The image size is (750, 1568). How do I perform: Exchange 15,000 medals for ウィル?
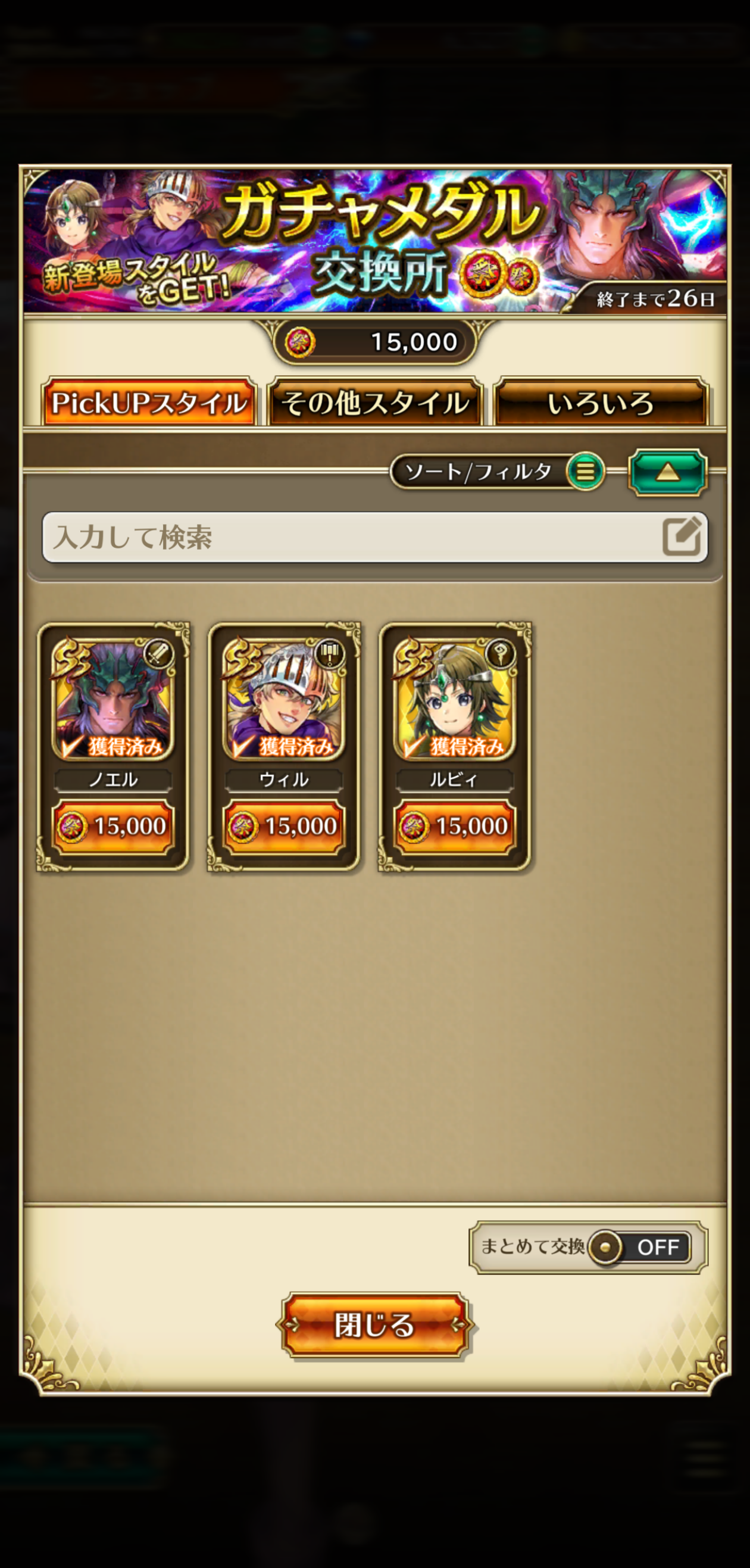[x=284, y=826]
